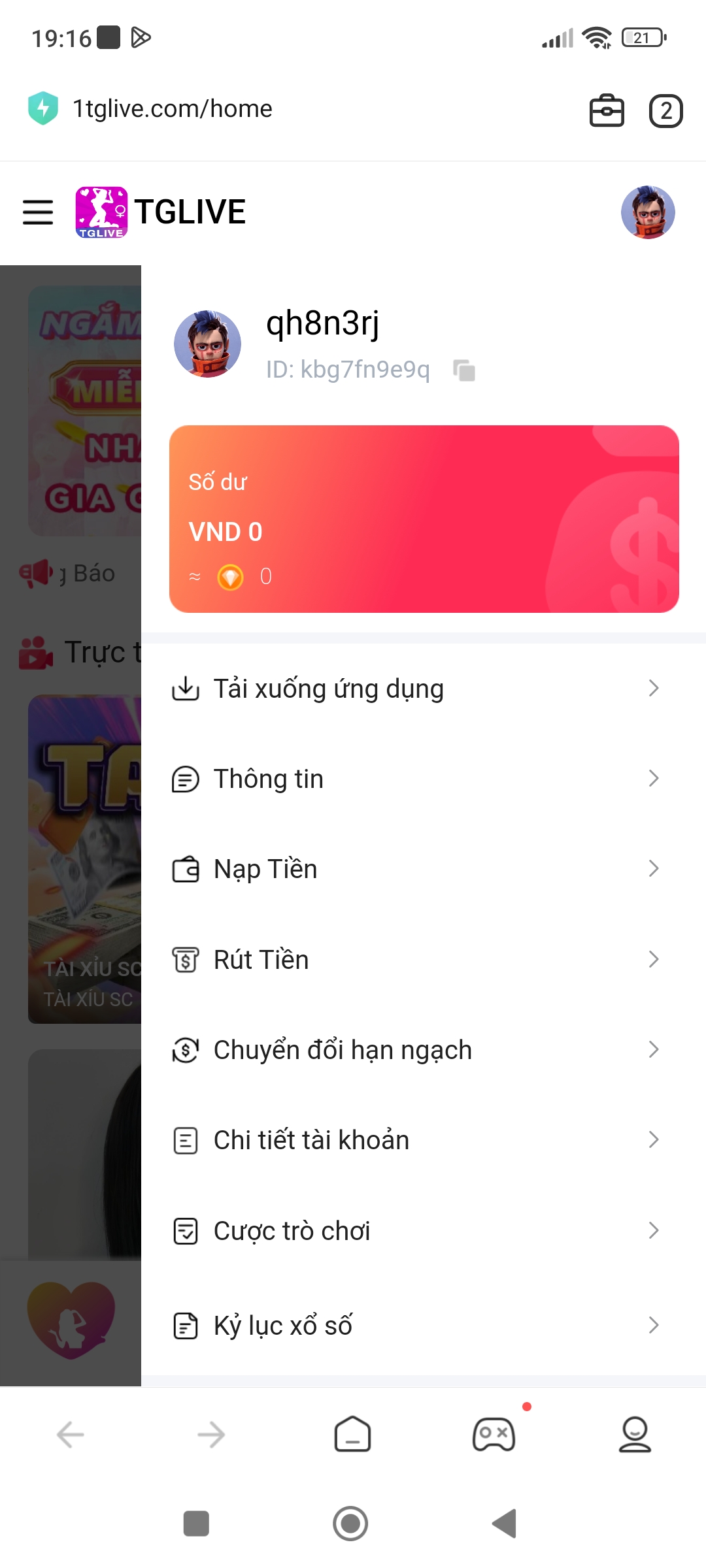
Task: Go back in the browser
Action: (71, 1435)
